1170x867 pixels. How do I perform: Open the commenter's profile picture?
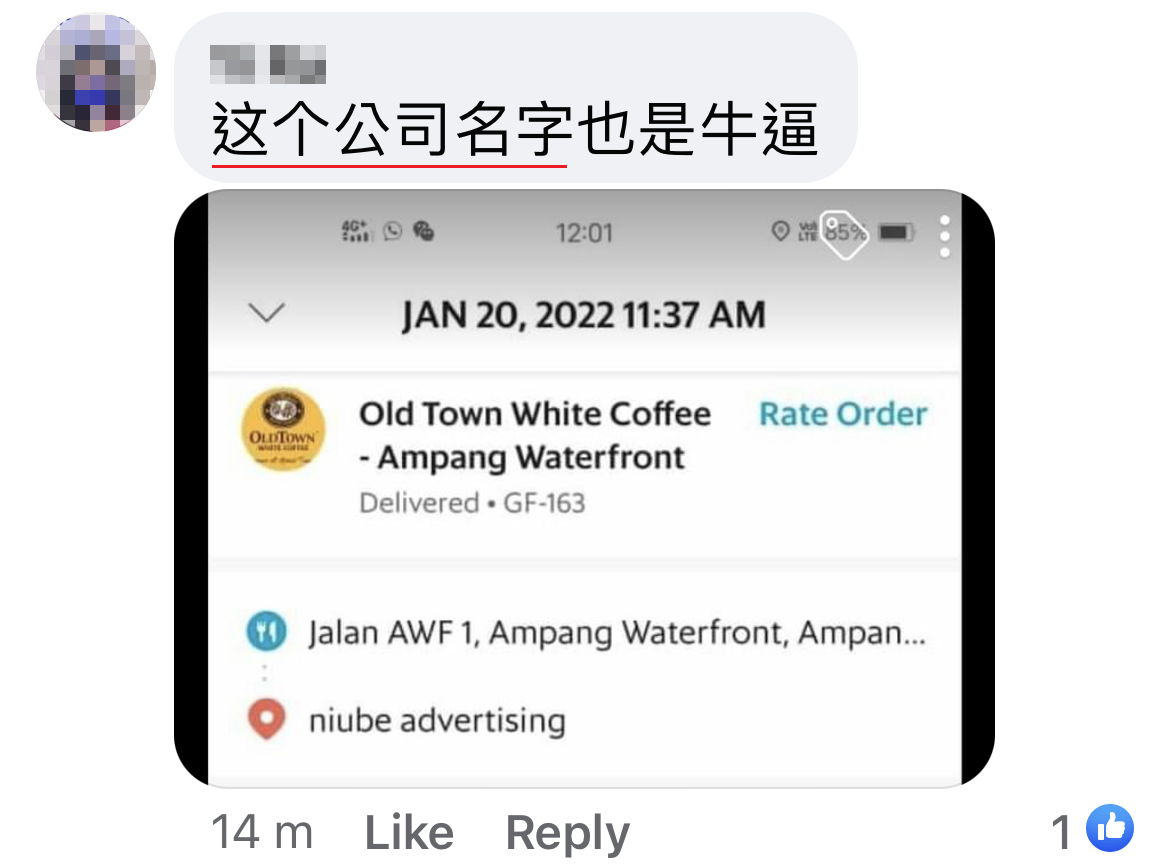coord(96,72)
